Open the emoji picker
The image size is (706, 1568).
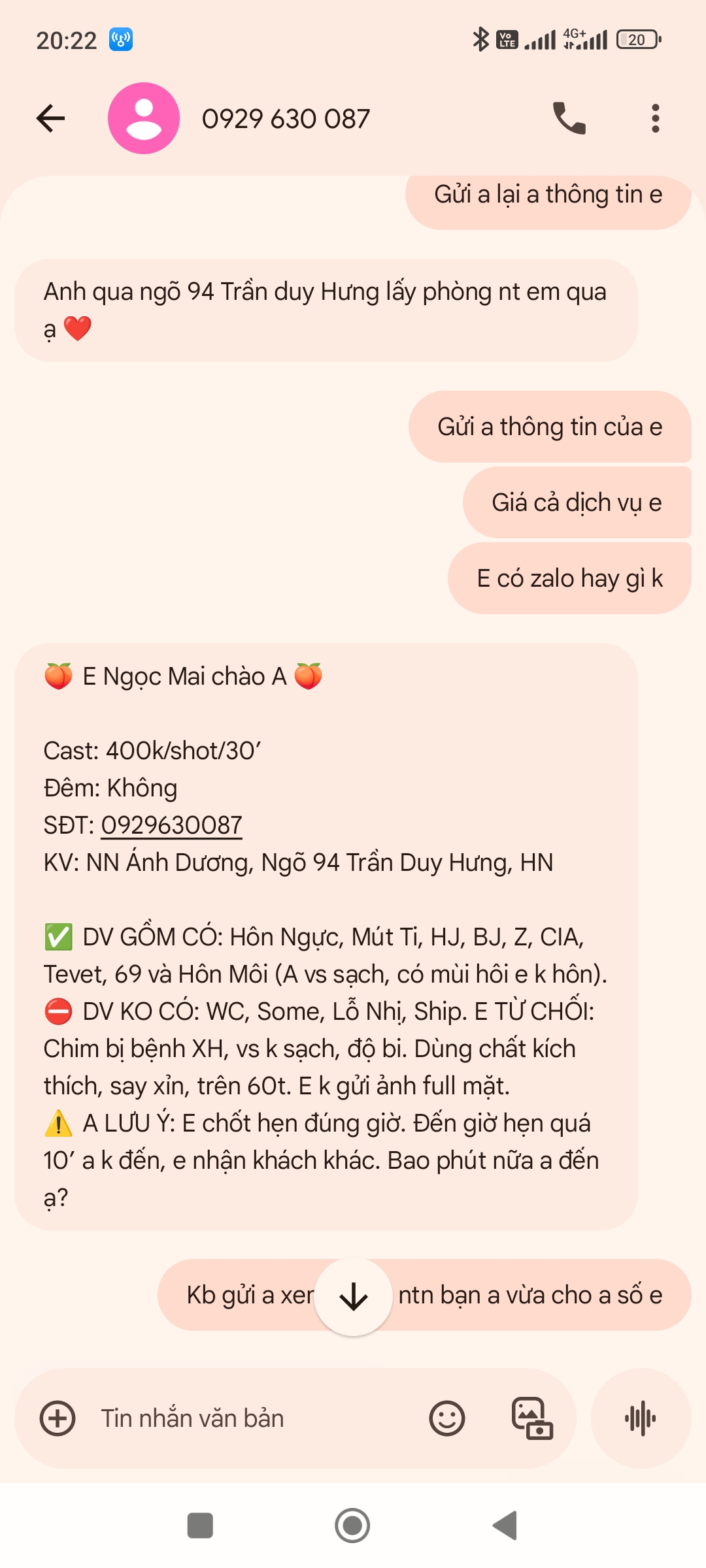(447, 1418)
